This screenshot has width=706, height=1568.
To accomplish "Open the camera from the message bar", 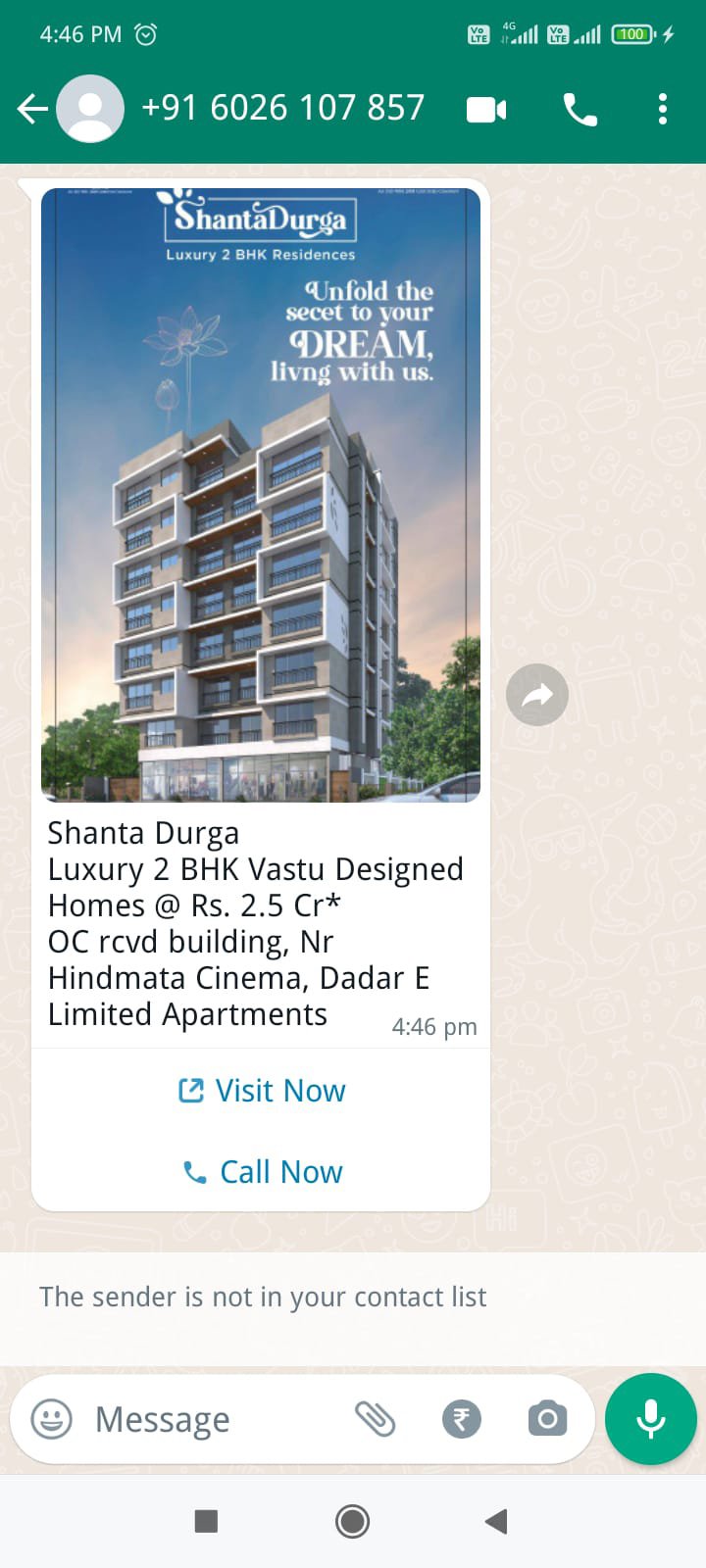I will click(547, 1419).
